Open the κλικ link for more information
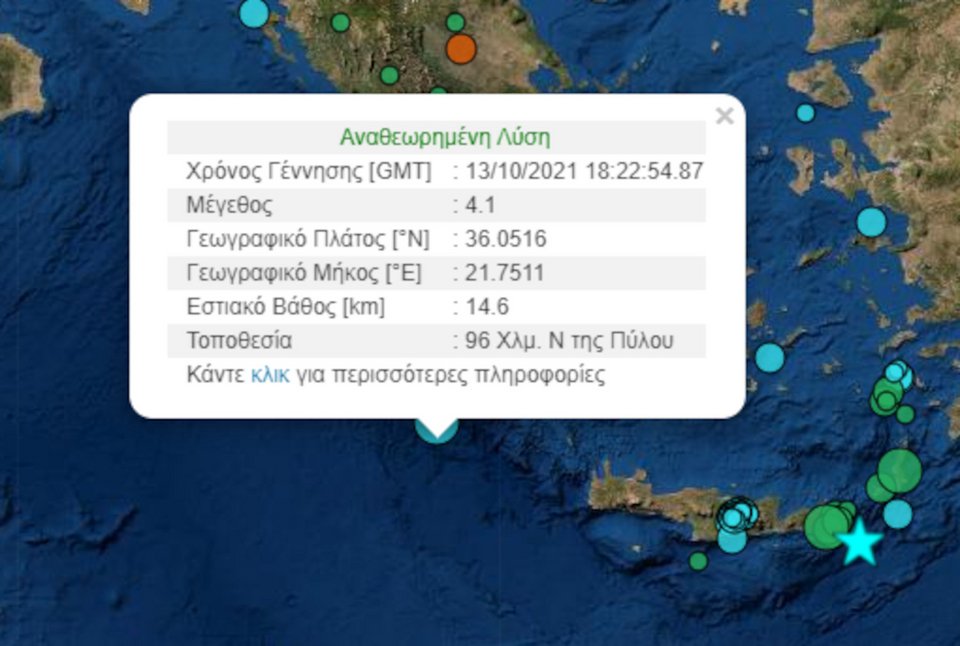Image resolution: width=960 pixels, height=646 pixels. (270, 376)
